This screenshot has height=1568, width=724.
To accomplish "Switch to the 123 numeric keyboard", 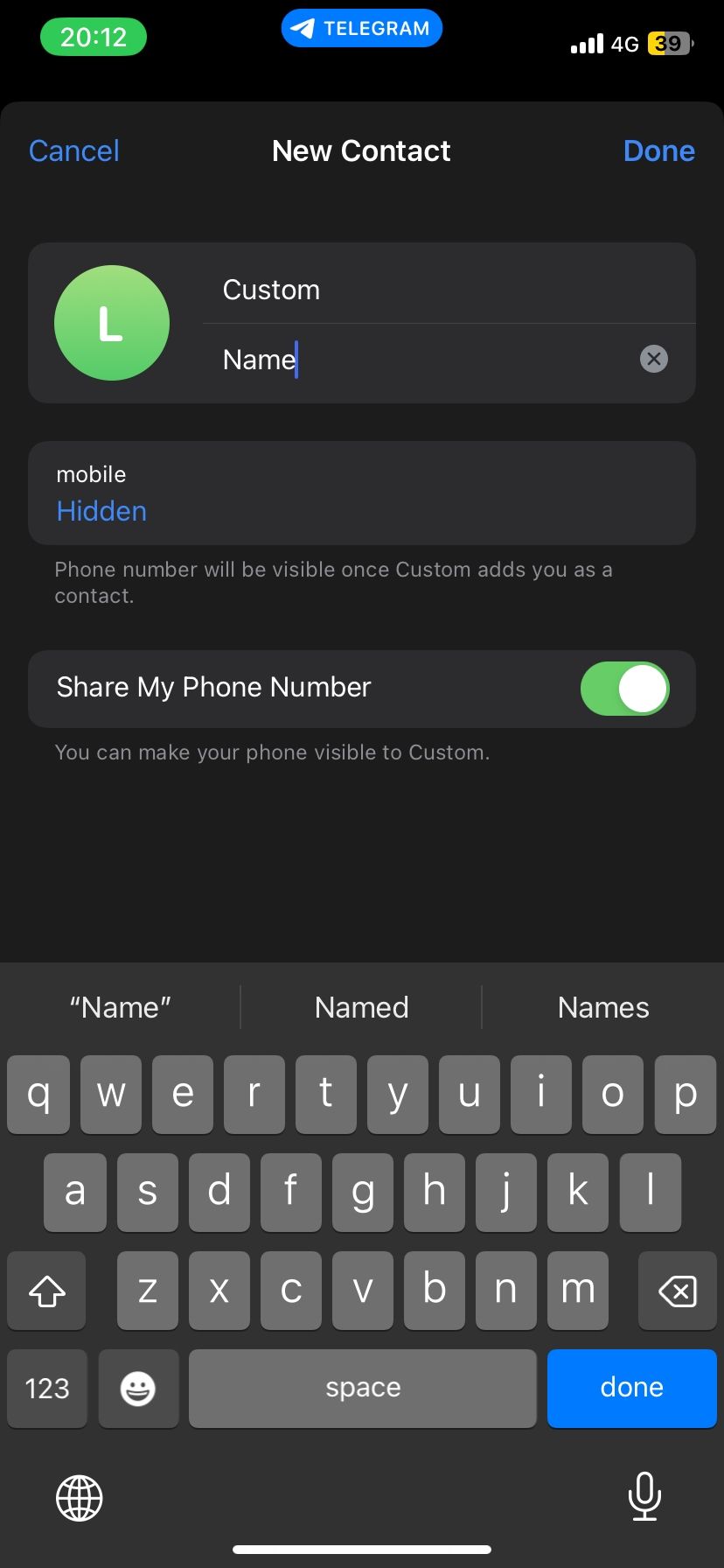I will 47,1388.
